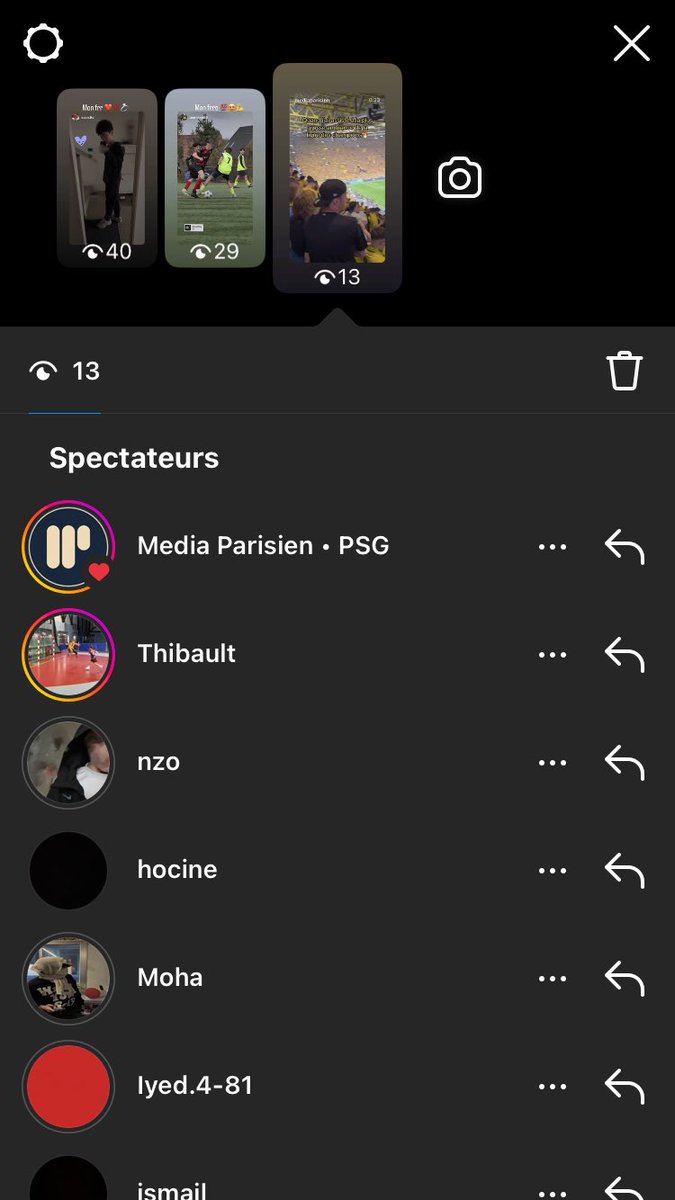Close the story viewers panel
Screen dimensions: 675x1200
pyautogui.click(x=631, y=43)
